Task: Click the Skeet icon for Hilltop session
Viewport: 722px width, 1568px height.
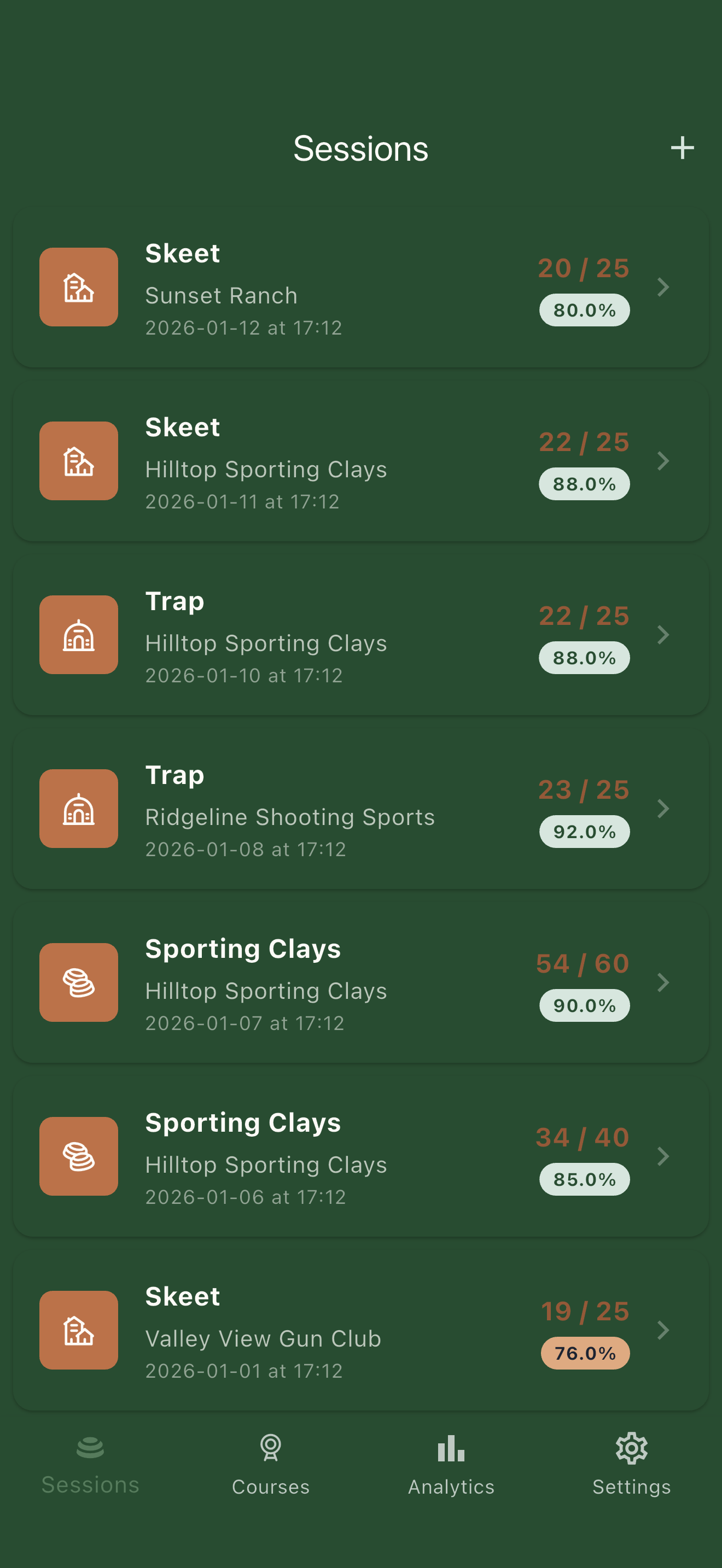Action: pos(78,460)
